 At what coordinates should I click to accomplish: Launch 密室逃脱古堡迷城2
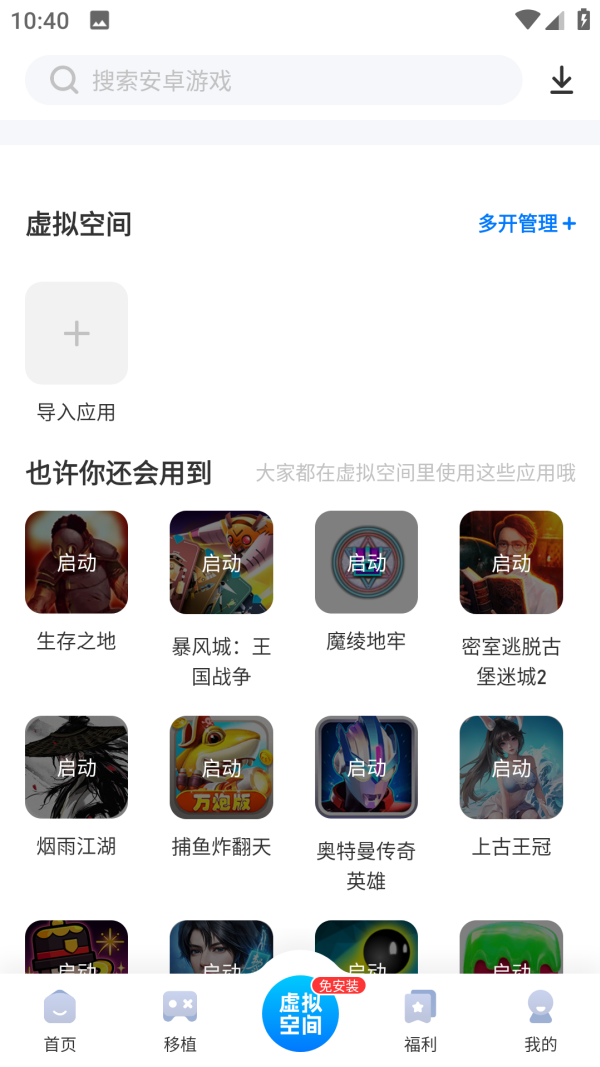[x=511, y=562]
